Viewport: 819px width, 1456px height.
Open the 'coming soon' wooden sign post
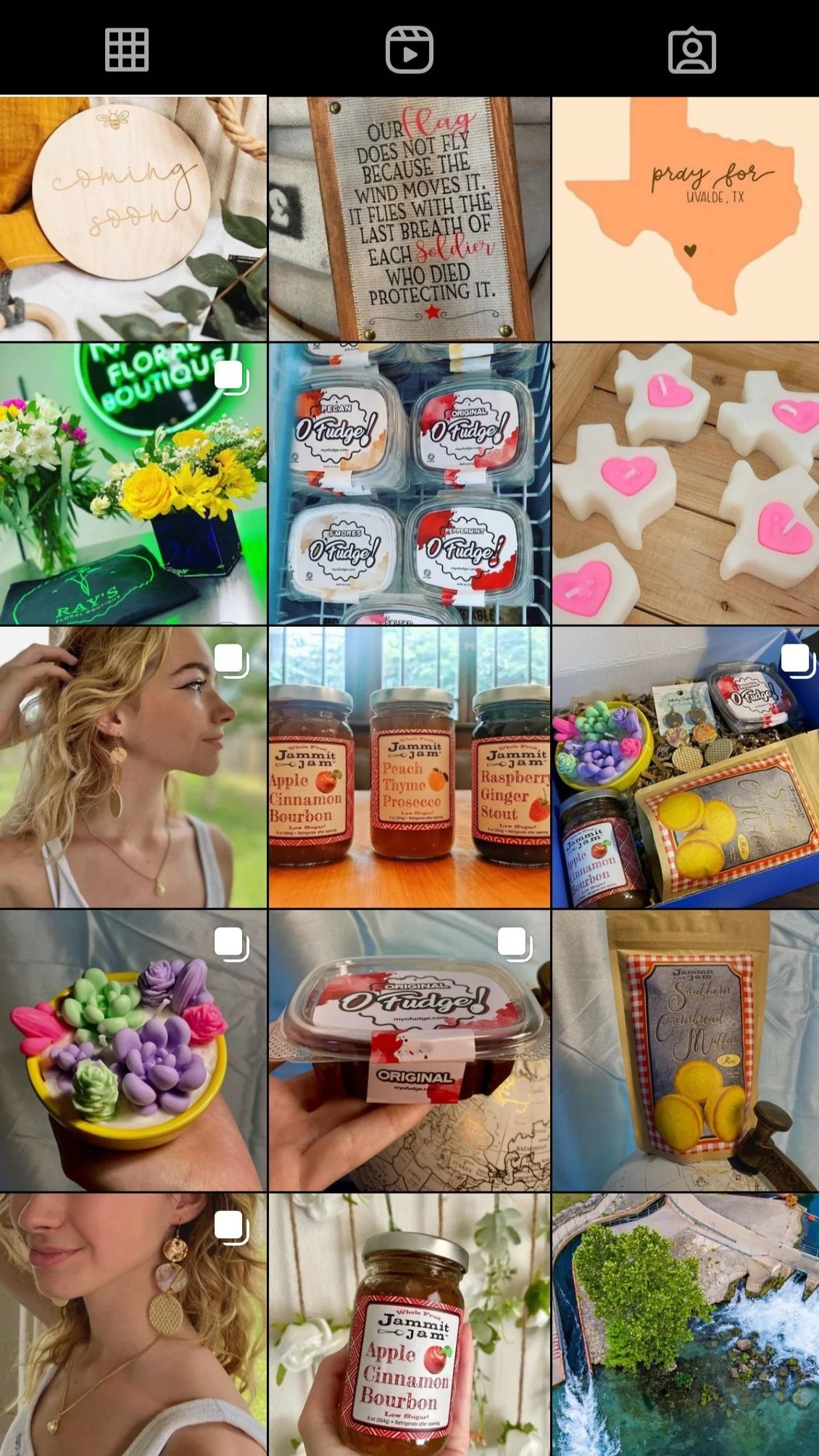click(133, 218)
